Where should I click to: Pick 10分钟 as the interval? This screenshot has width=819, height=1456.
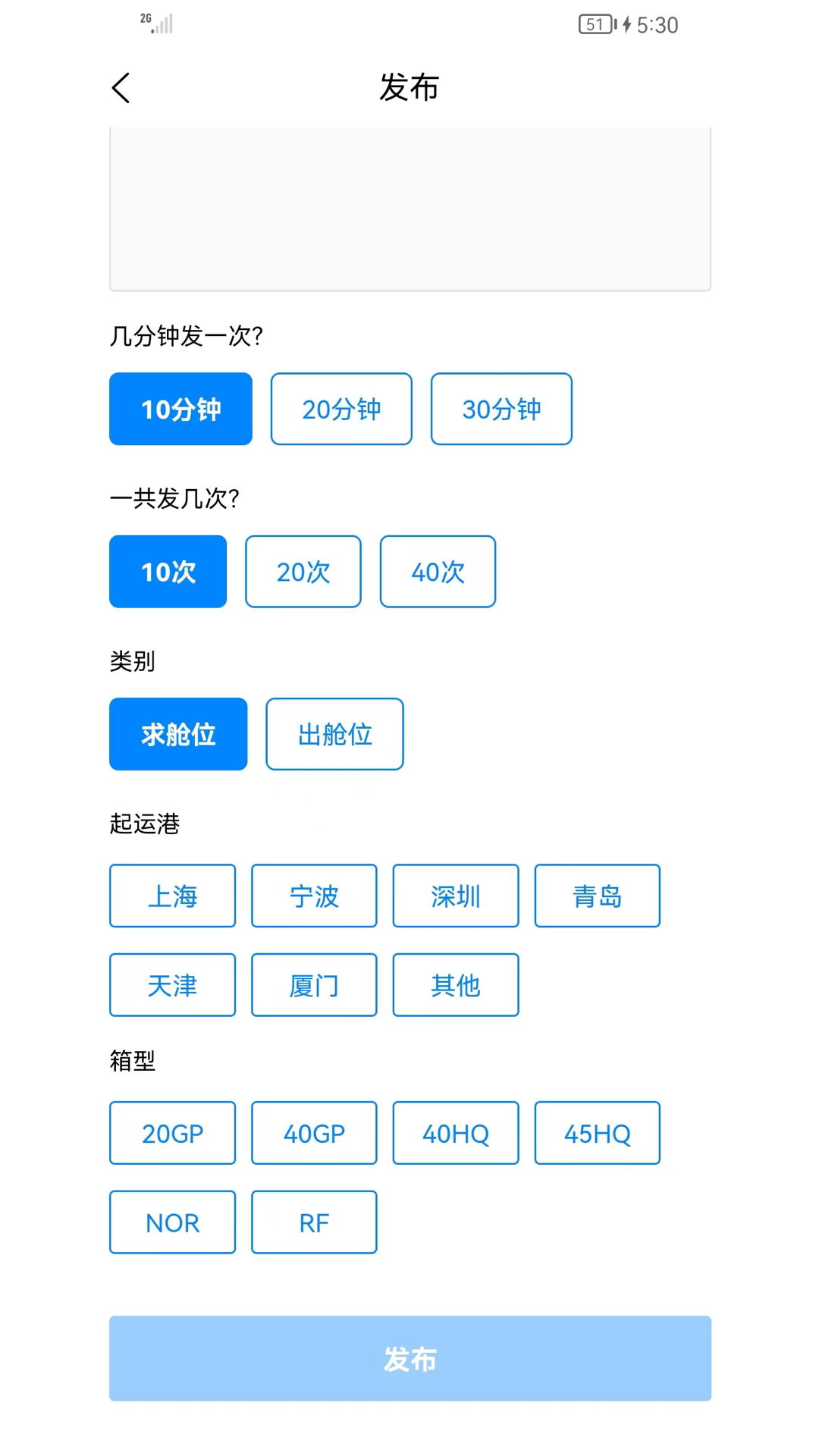(x=180, y=409)
